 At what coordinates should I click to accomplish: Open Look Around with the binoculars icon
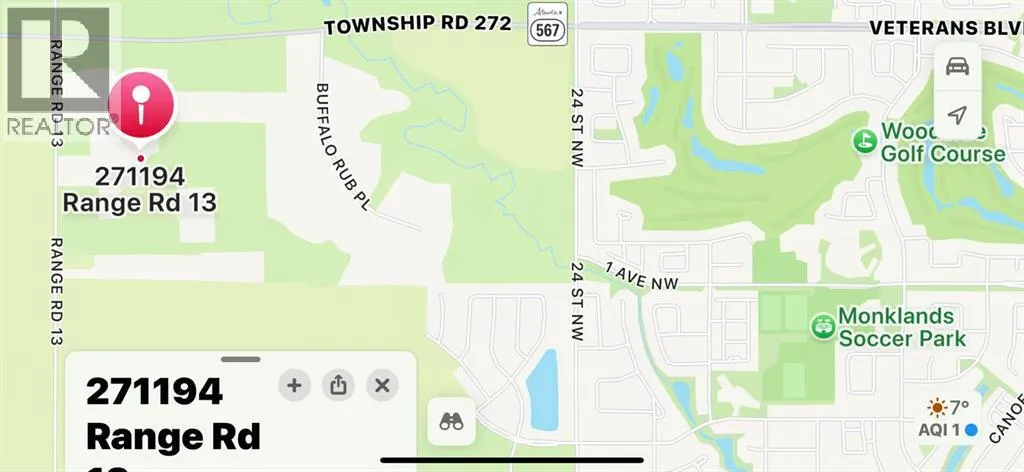click(x=452, y=421)
